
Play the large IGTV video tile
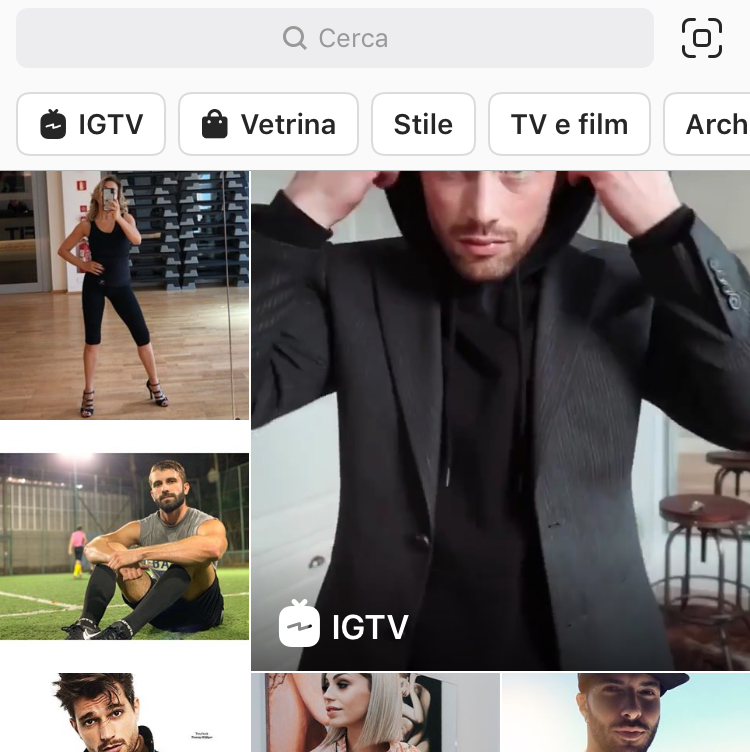500,420
